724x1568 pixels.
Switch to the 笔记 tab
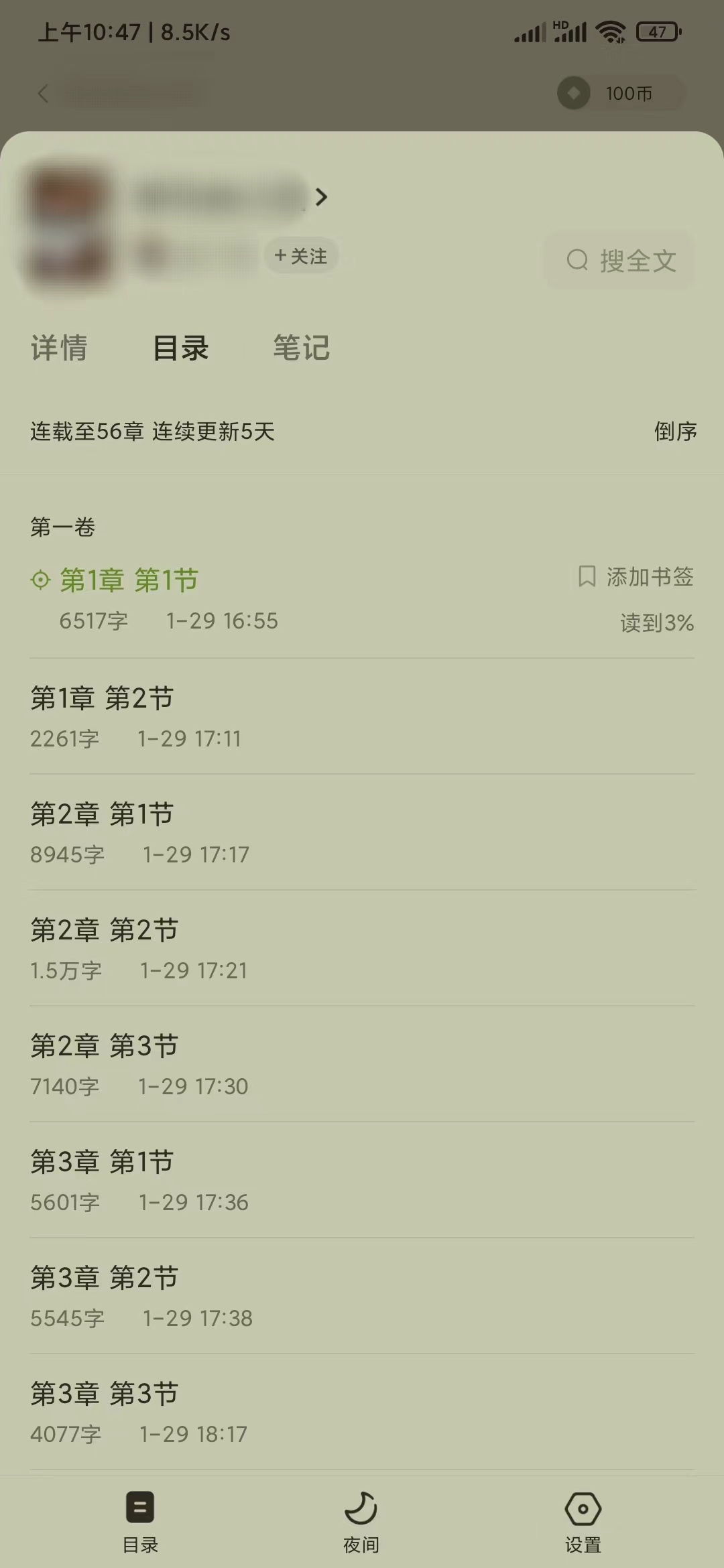(301, 348)
